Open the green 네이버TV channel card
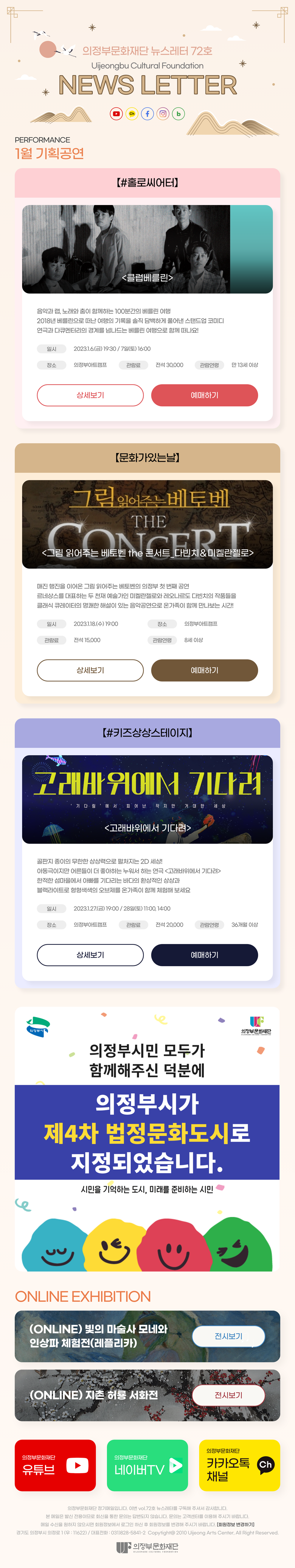This screenshot has height=1568, width=295. pos(147,1465)
